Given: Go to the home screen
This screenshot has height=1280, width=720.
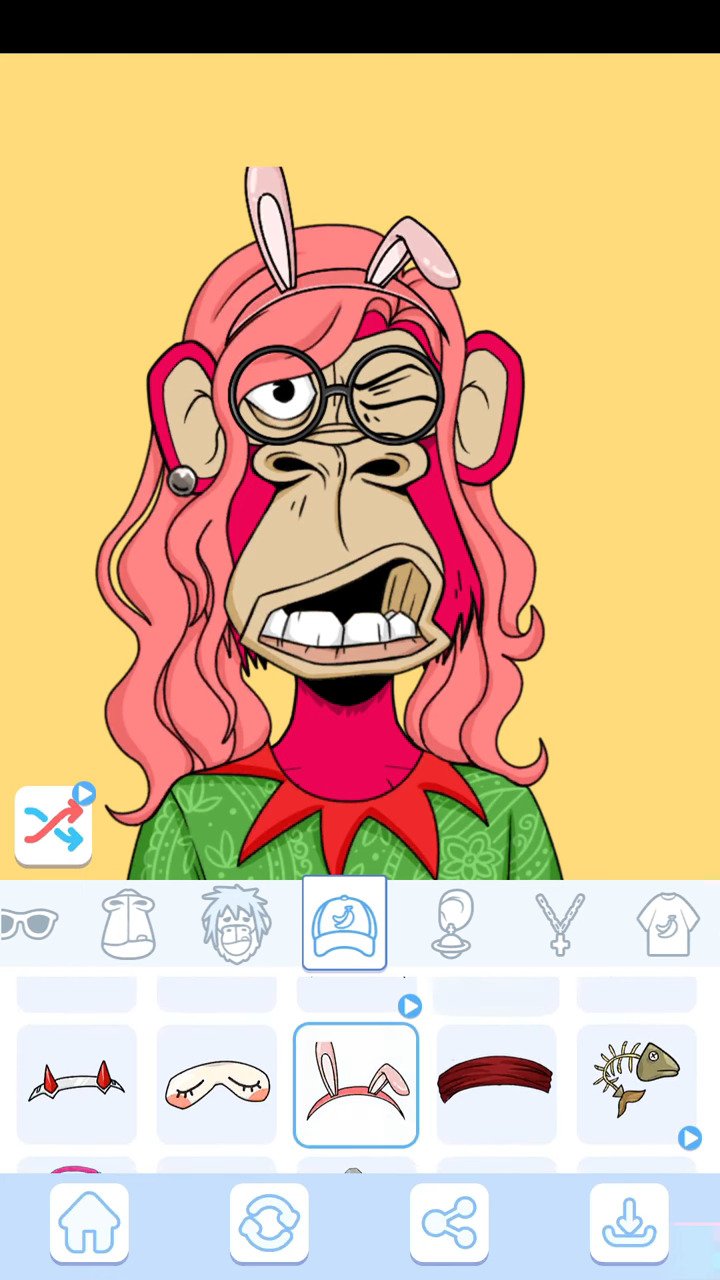Looking at the screenshot, I should 89,1223.
